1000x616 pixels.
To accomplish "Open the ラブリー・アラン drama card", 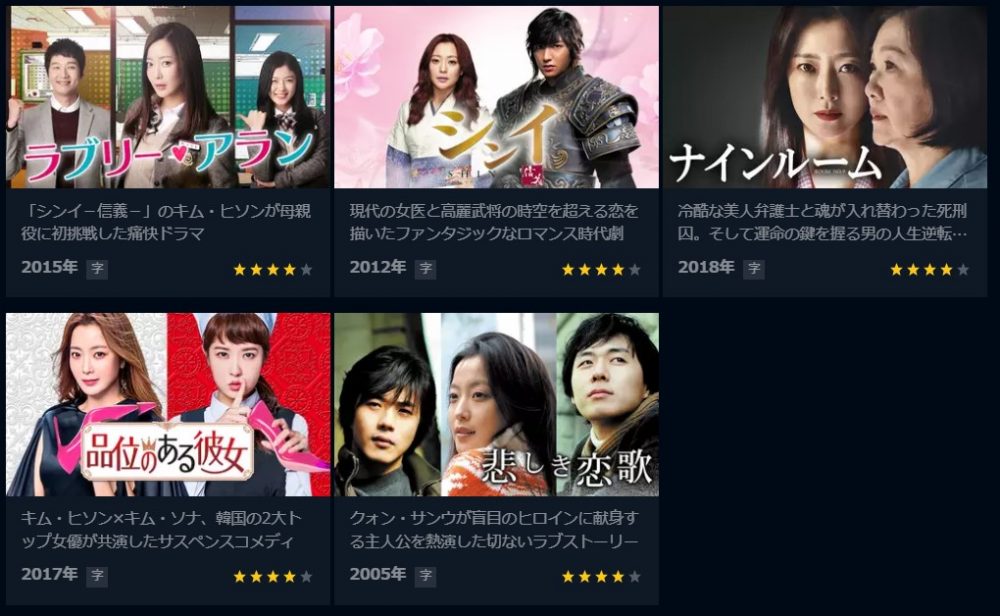I will click(x=168, y=98).
